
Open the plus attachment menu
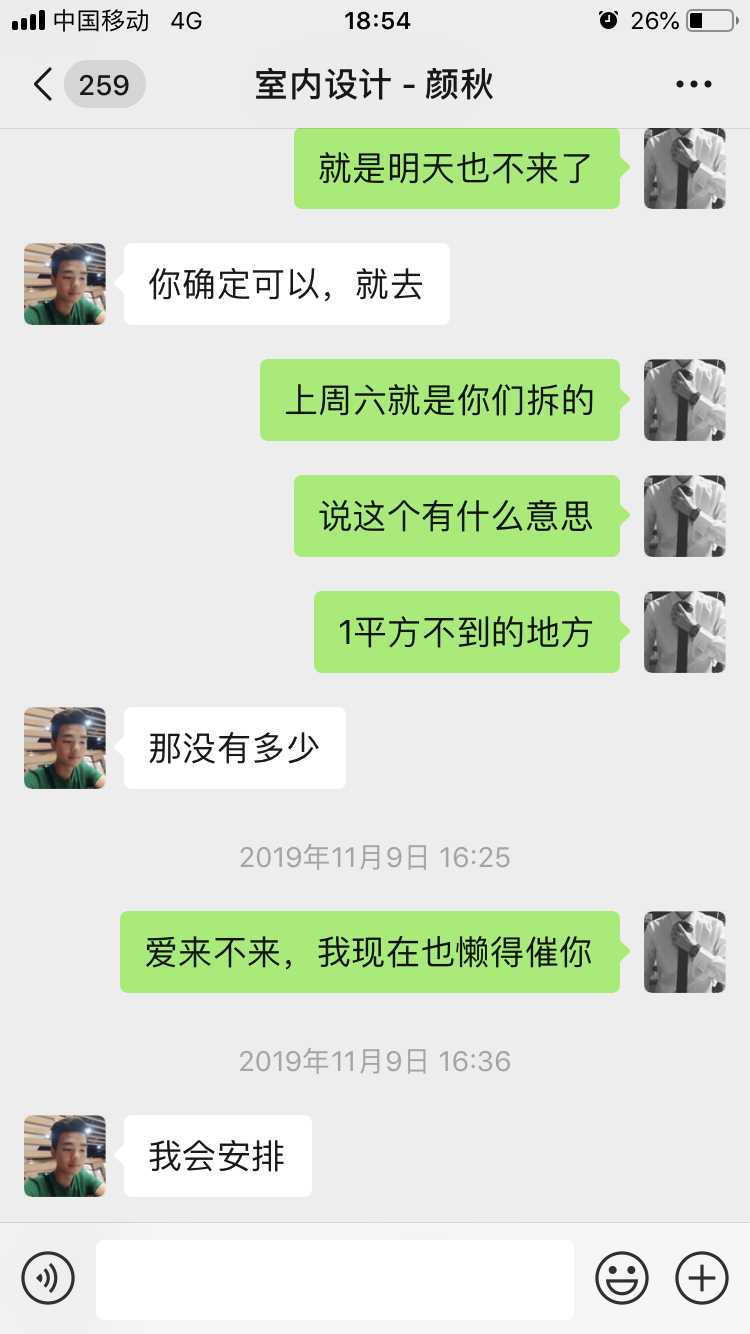pyautogui.click(x=702, y=1277)
